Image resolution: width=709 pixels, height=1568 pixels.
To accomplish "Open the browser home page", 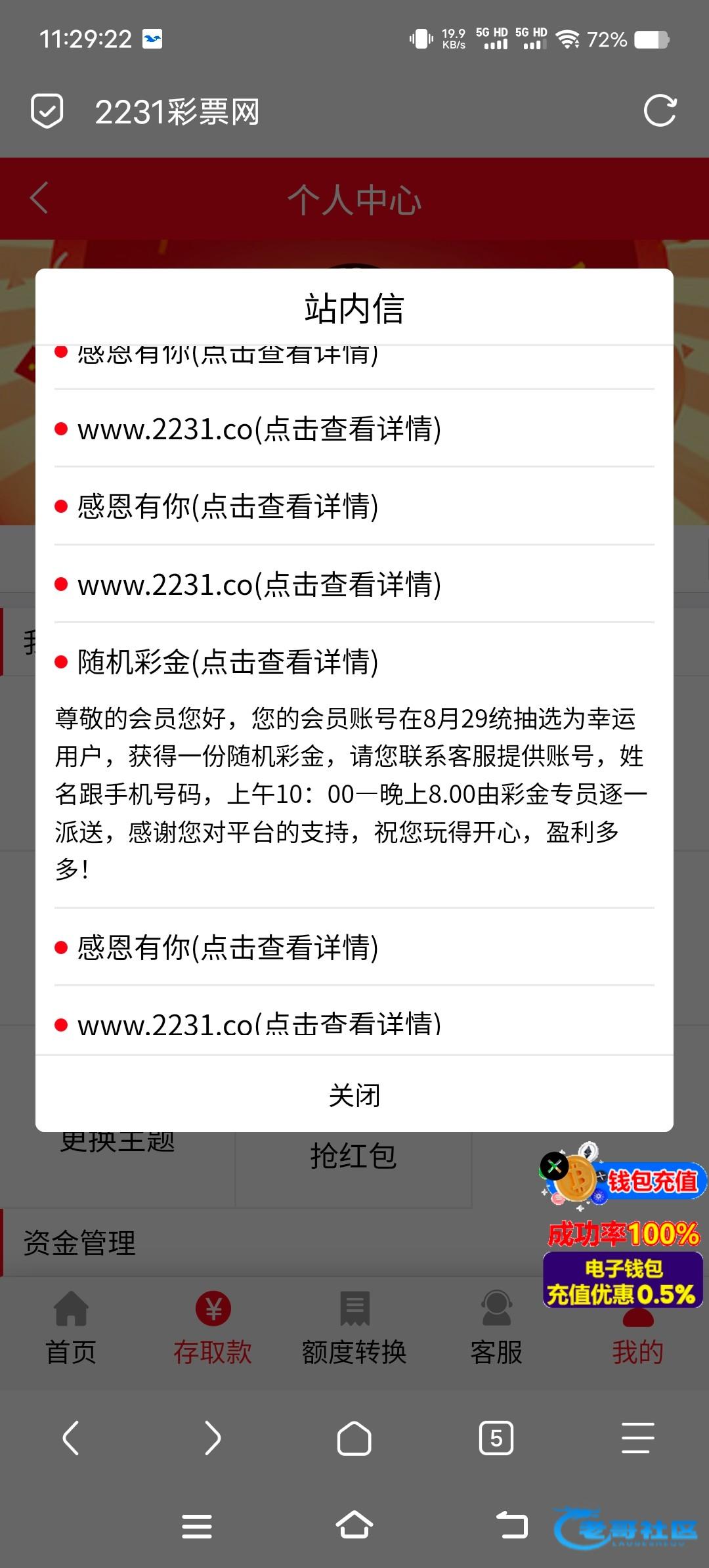I will tap(354, 1438).
